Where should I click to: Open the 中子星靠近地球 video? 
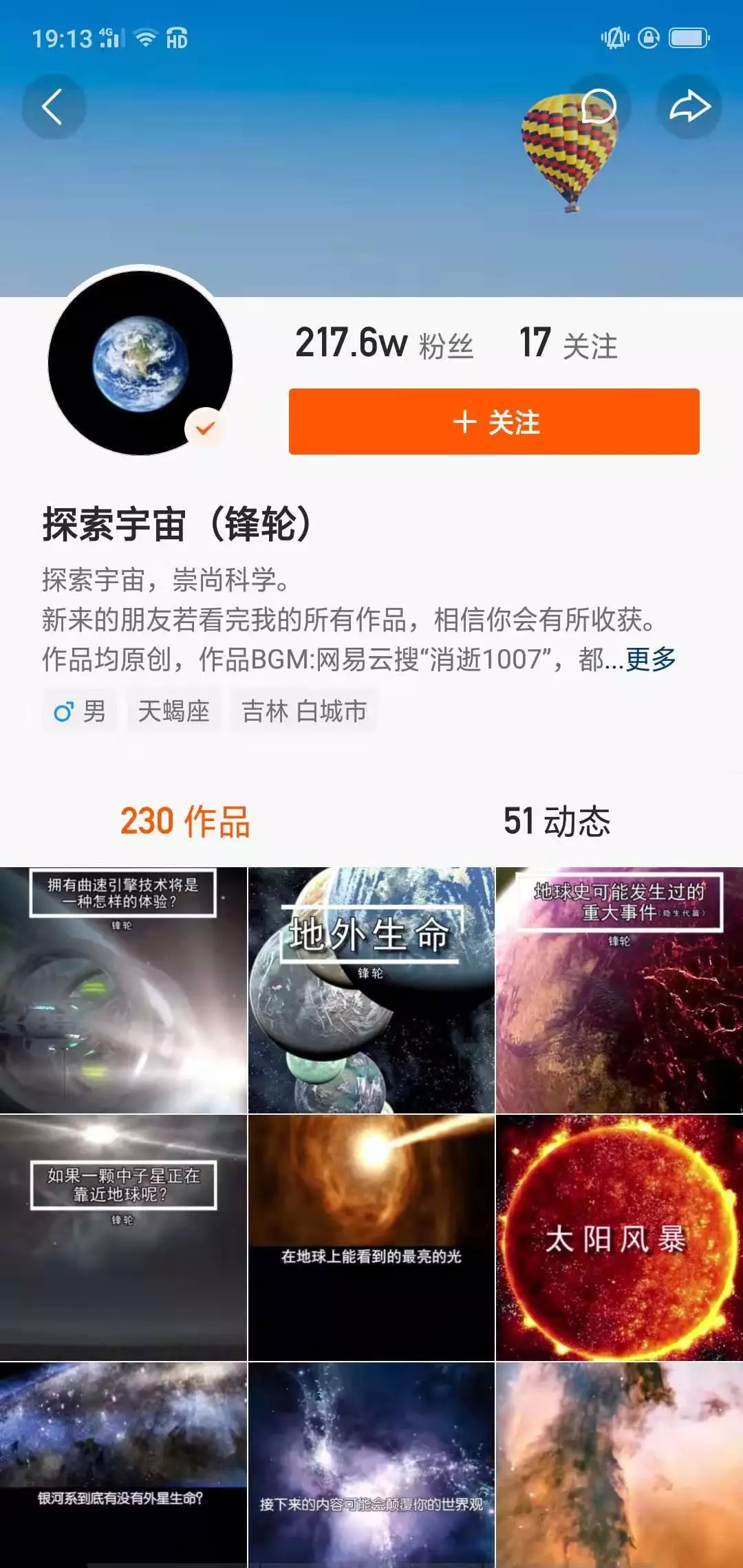pyautogui.click(x=123, y=1238)
